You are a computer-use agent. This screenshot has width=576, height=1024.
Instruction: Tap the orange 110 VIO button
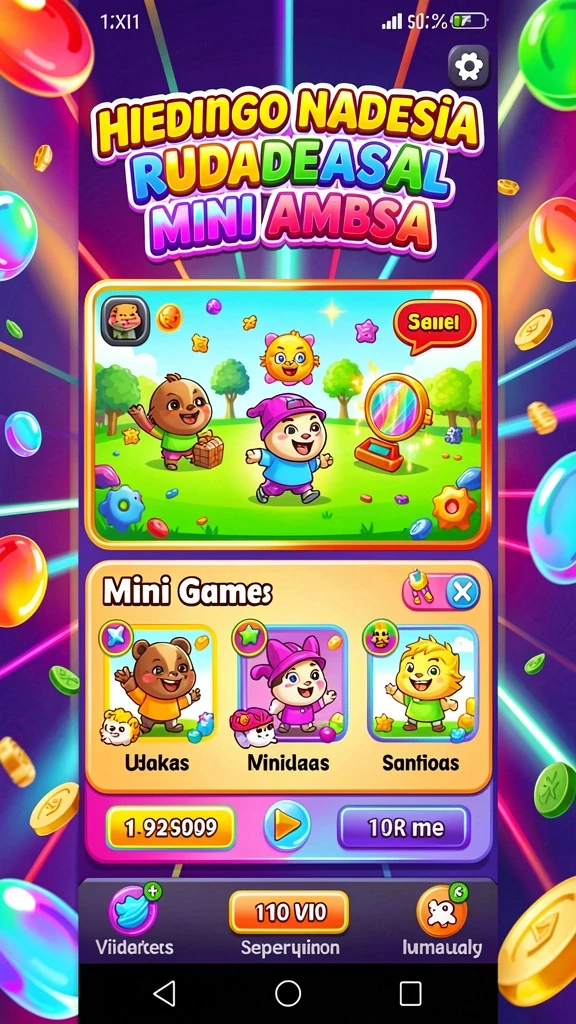point(289,912)
